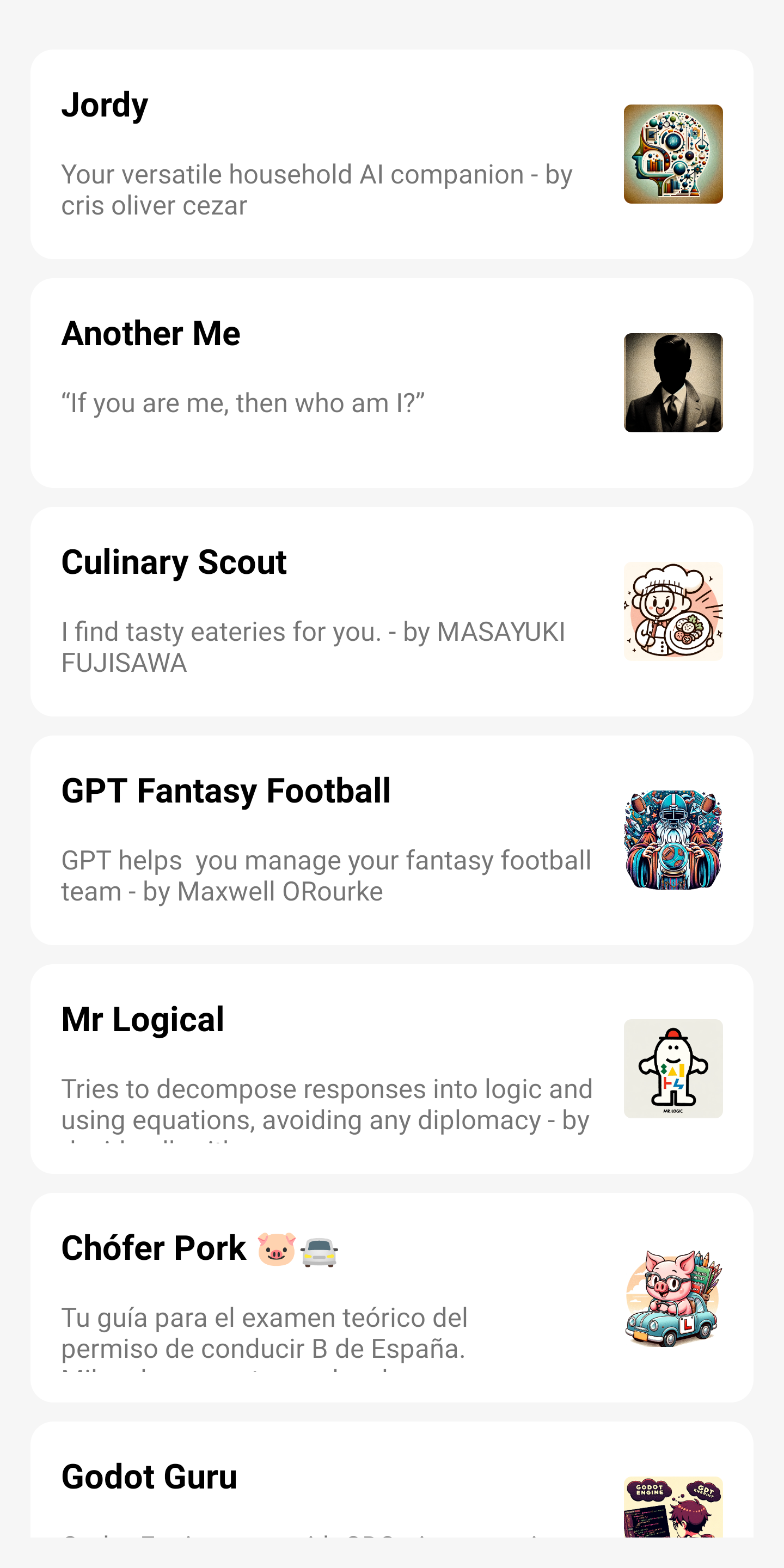Tap the Godot Guru card
This screenshot has height=1568, width=784.
pyautogui.click(x=391, y=1485)
